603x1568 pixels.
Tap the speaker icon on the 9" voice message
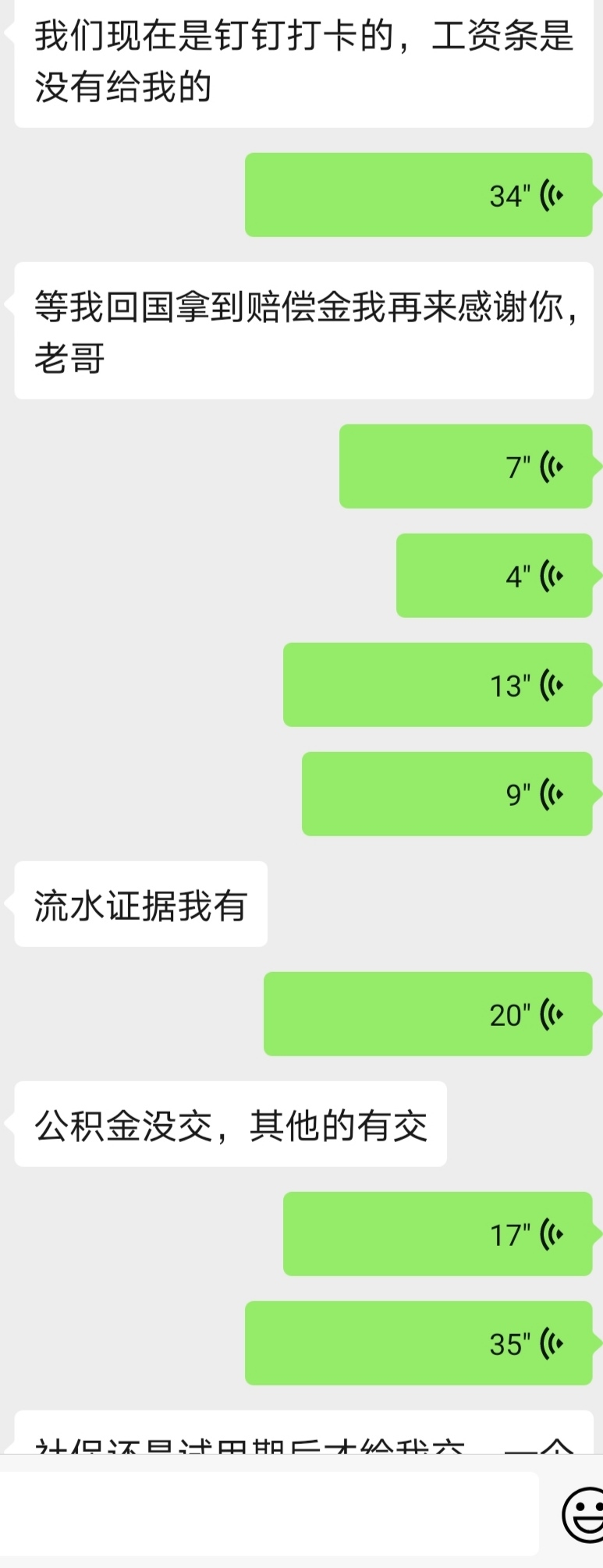coord(551,794)
